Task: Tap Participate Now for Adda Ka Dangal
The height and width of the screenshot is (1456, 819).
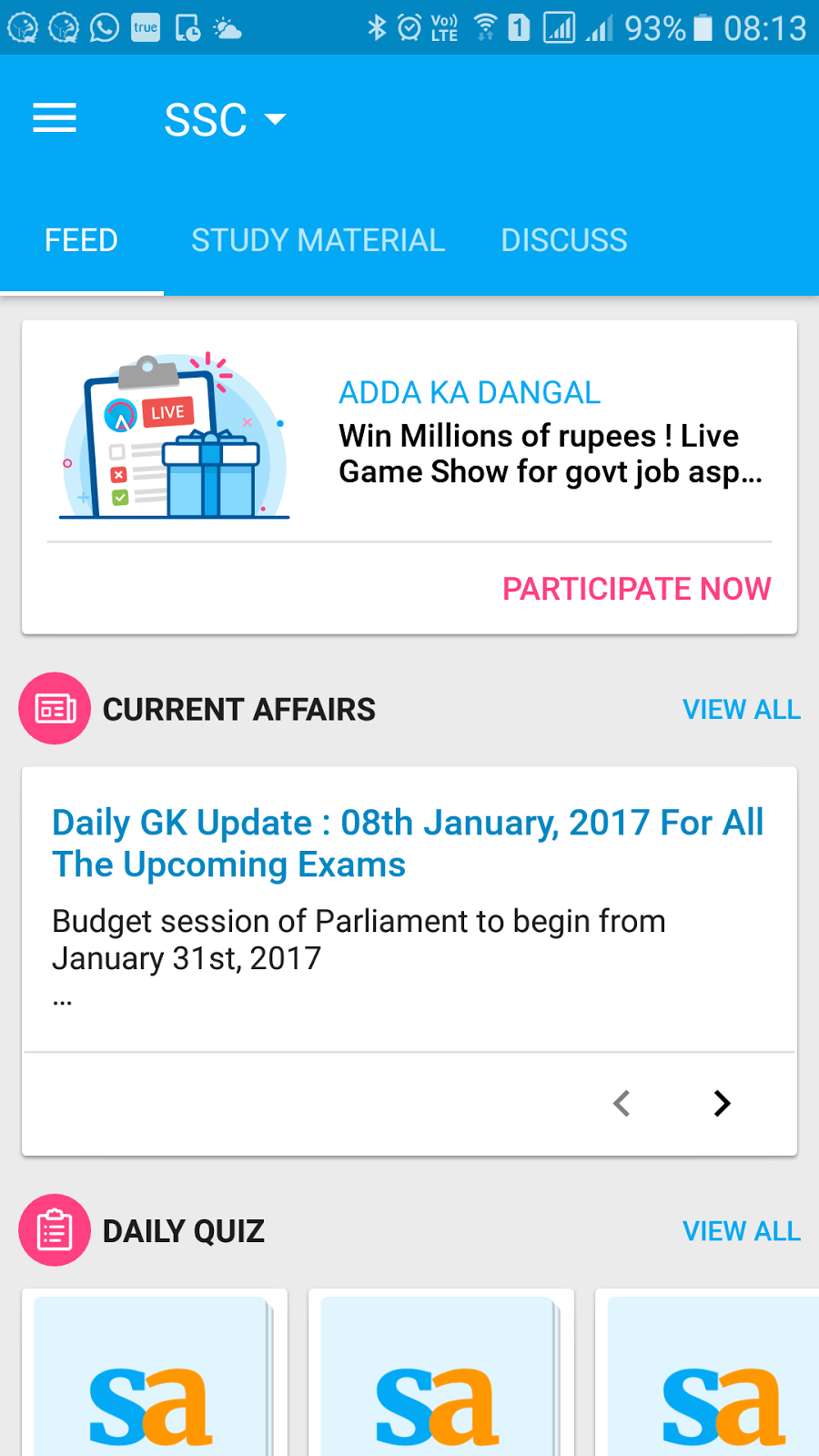Action: 637,589
